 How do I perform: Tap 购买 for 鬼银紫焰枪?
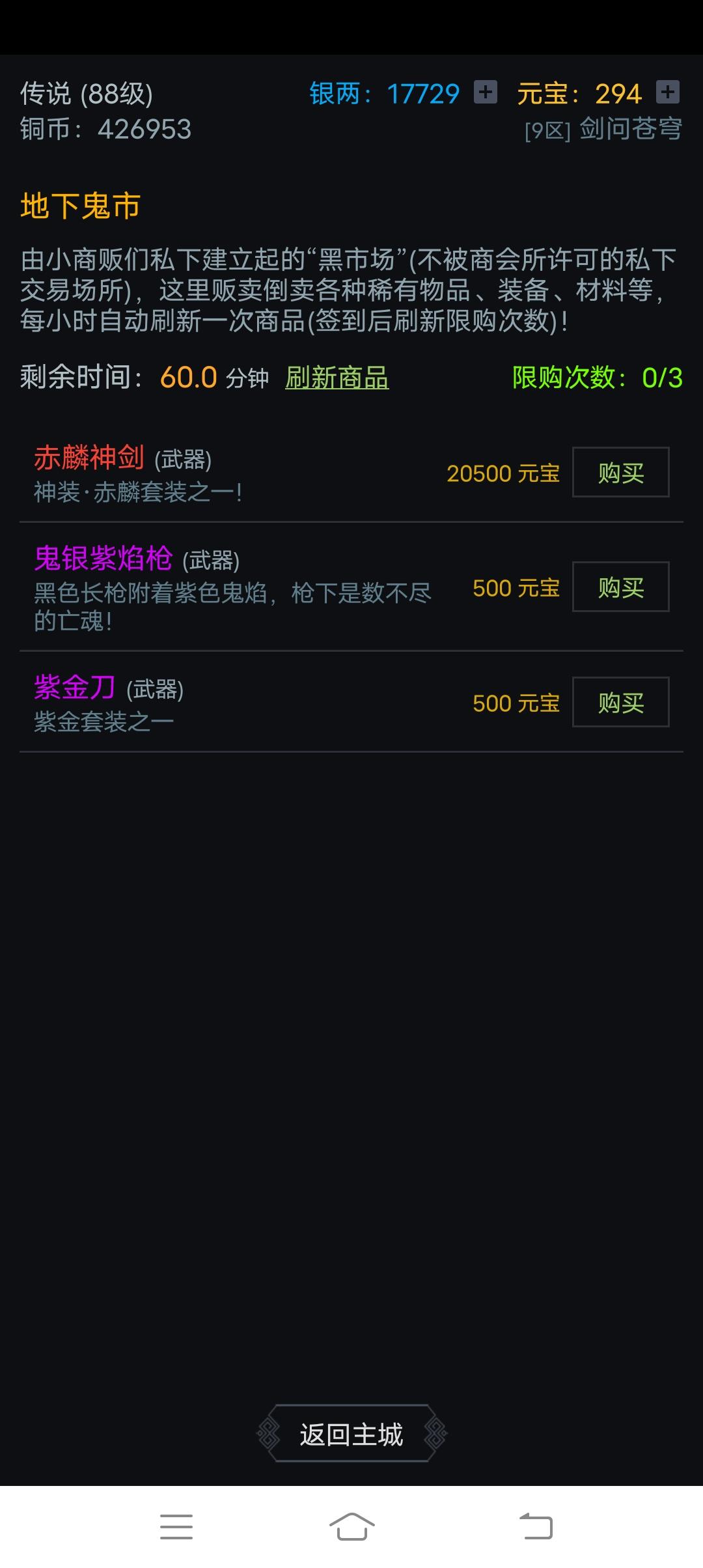(620, 587)
